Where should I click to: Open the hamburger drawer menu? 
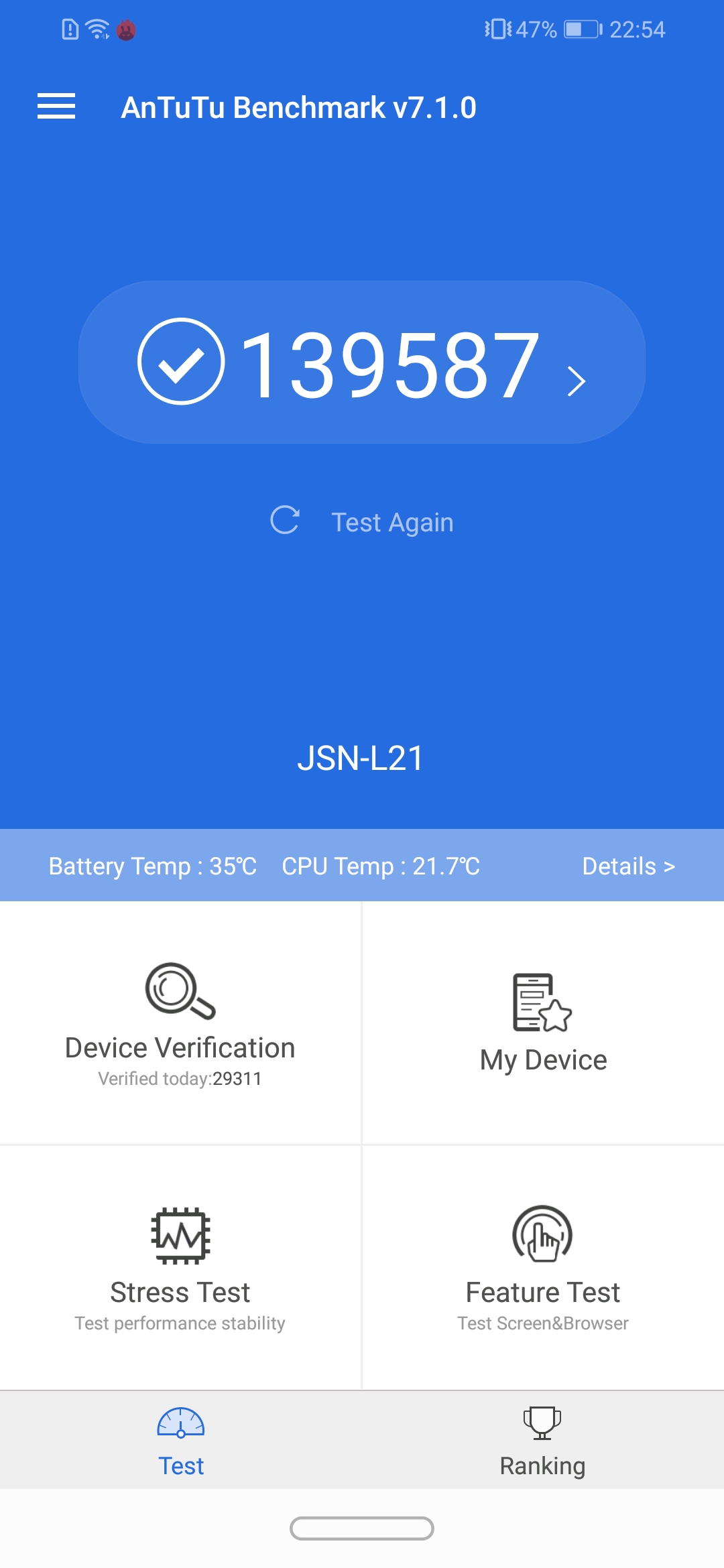pos(56,107)
